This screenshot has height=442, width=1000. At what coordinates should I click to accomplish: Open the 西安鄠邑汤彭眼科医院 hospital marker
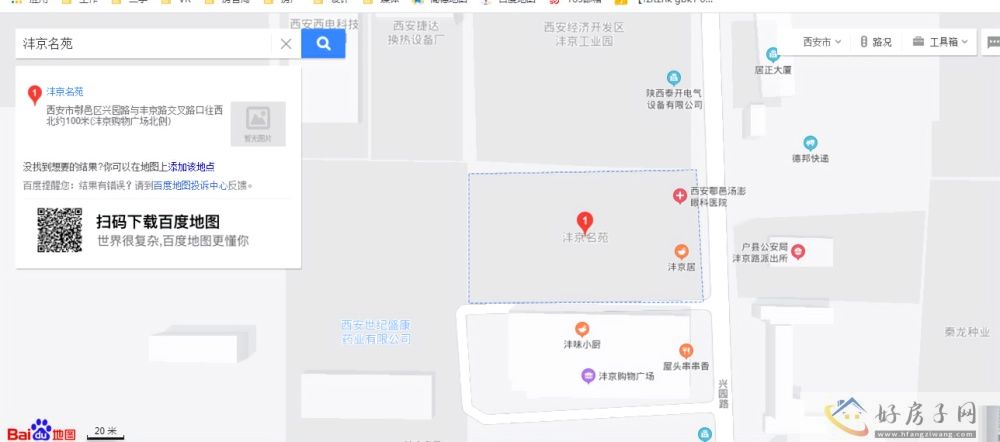pyautogui.click(x=679, y=195)
